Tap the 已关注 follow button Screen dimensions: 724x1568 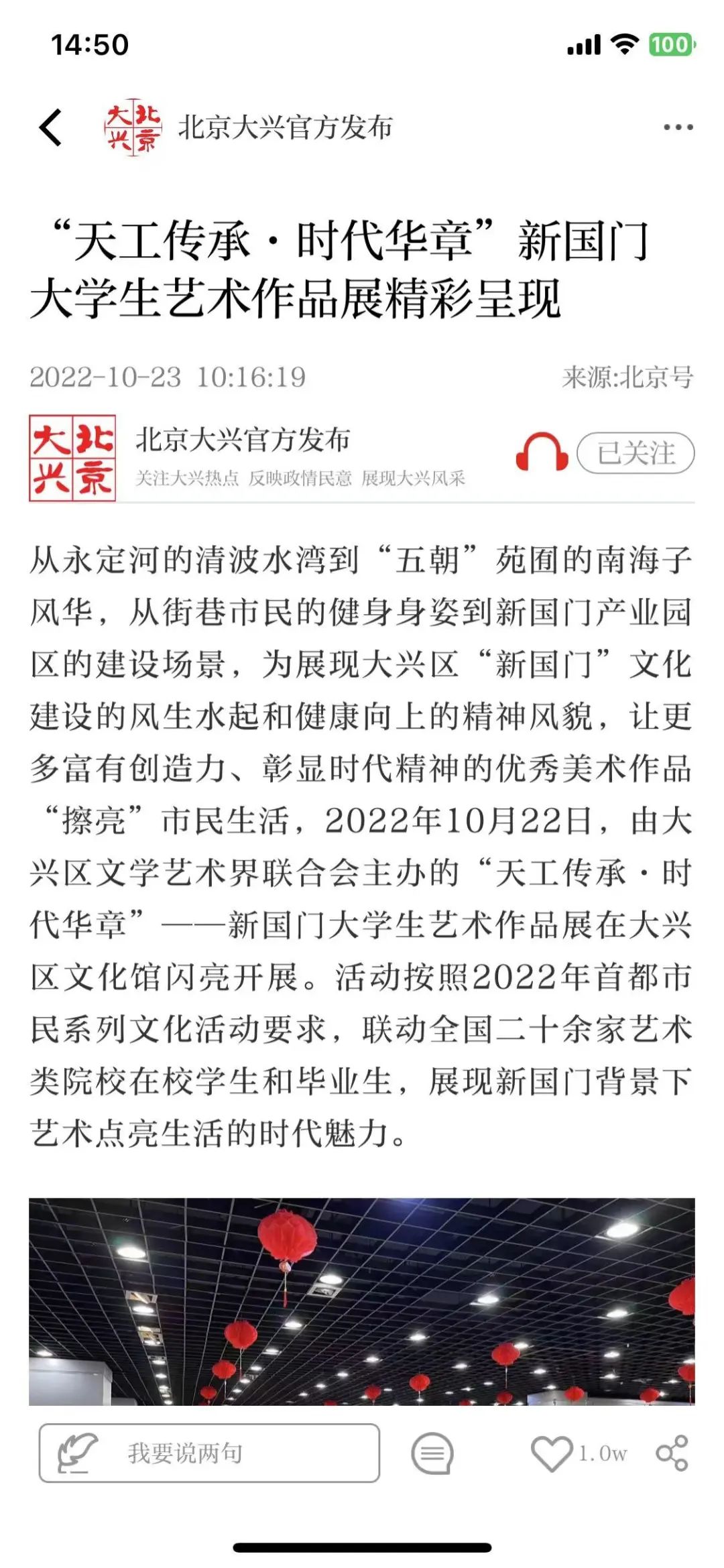[635, 454]
